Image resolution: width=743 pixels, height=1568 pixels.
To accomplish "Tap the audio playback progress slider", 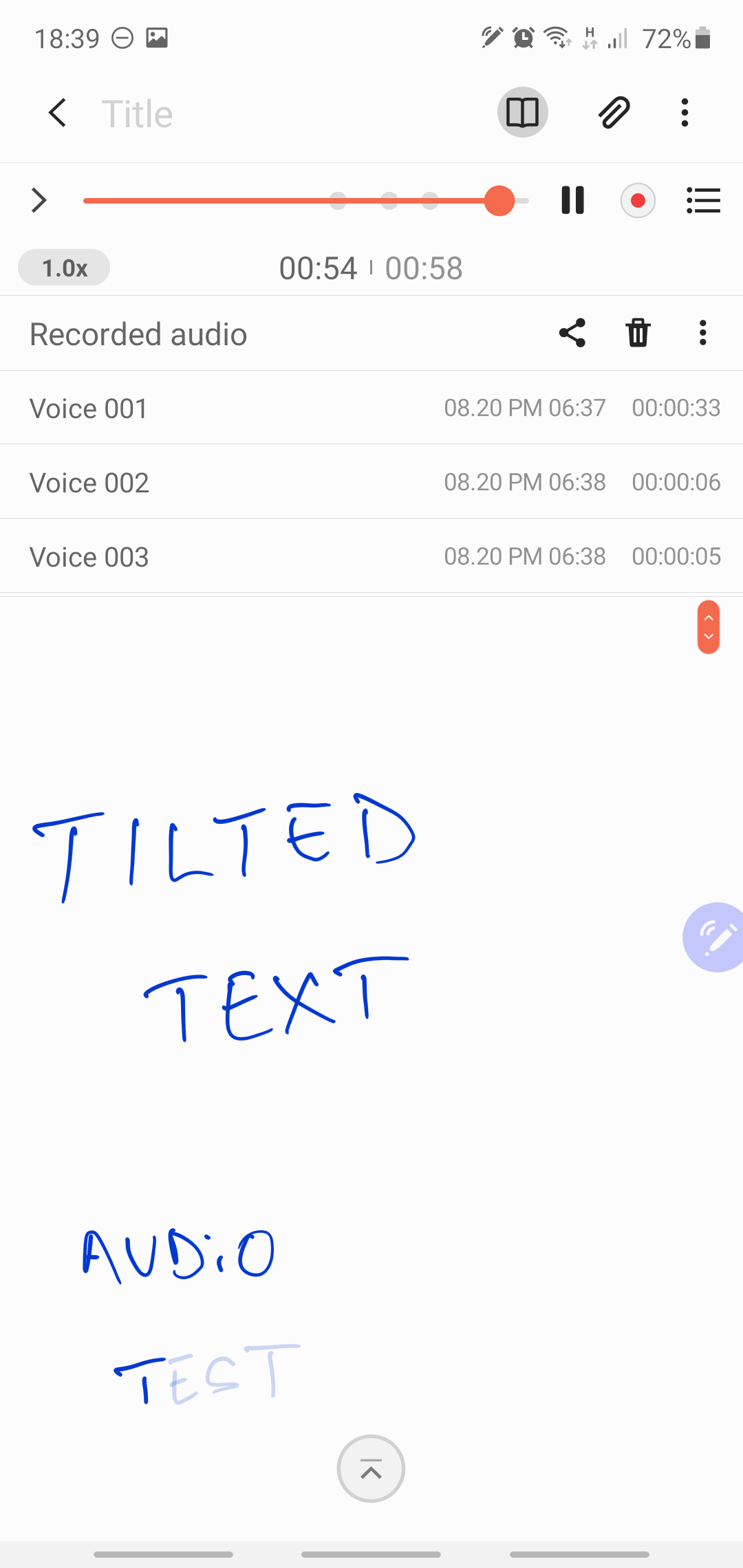I will click(x=303, y=201).
